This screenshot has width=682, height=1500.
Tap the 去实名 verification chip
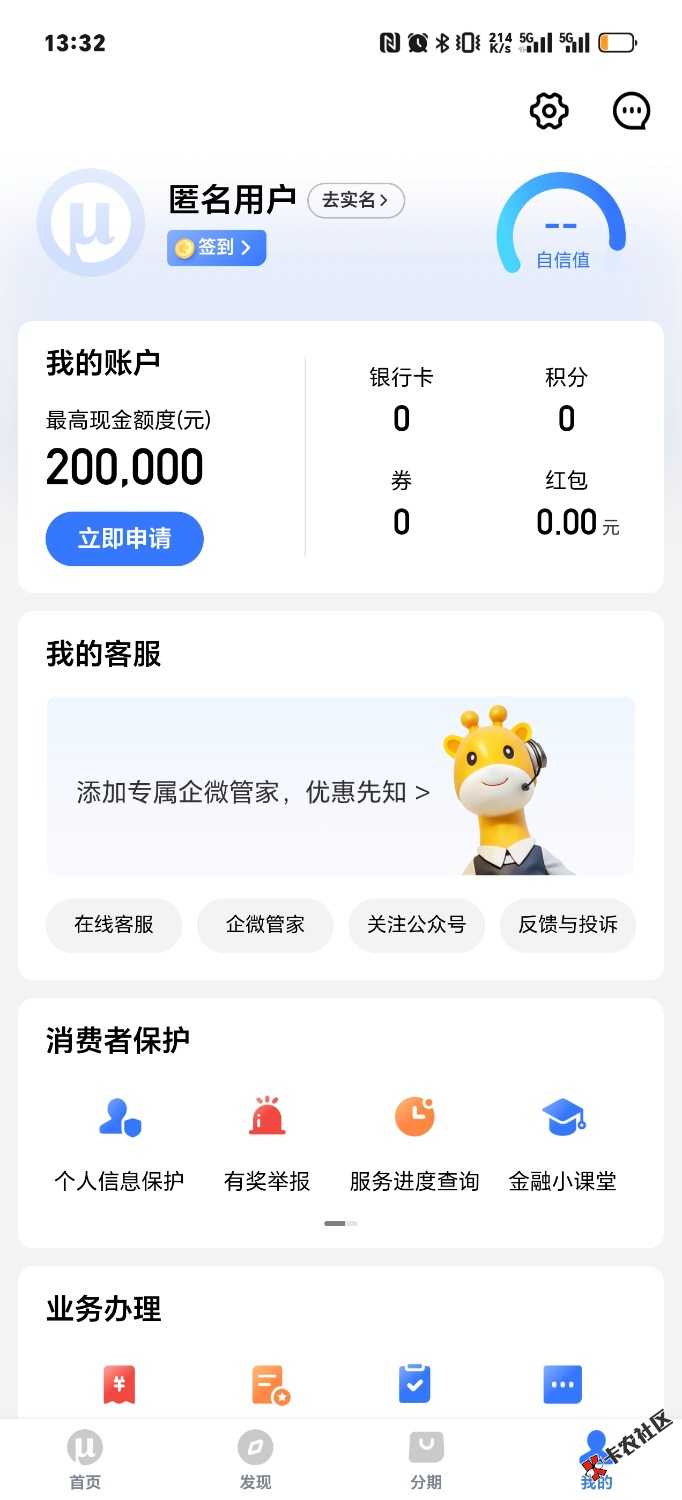pos(356,200)
